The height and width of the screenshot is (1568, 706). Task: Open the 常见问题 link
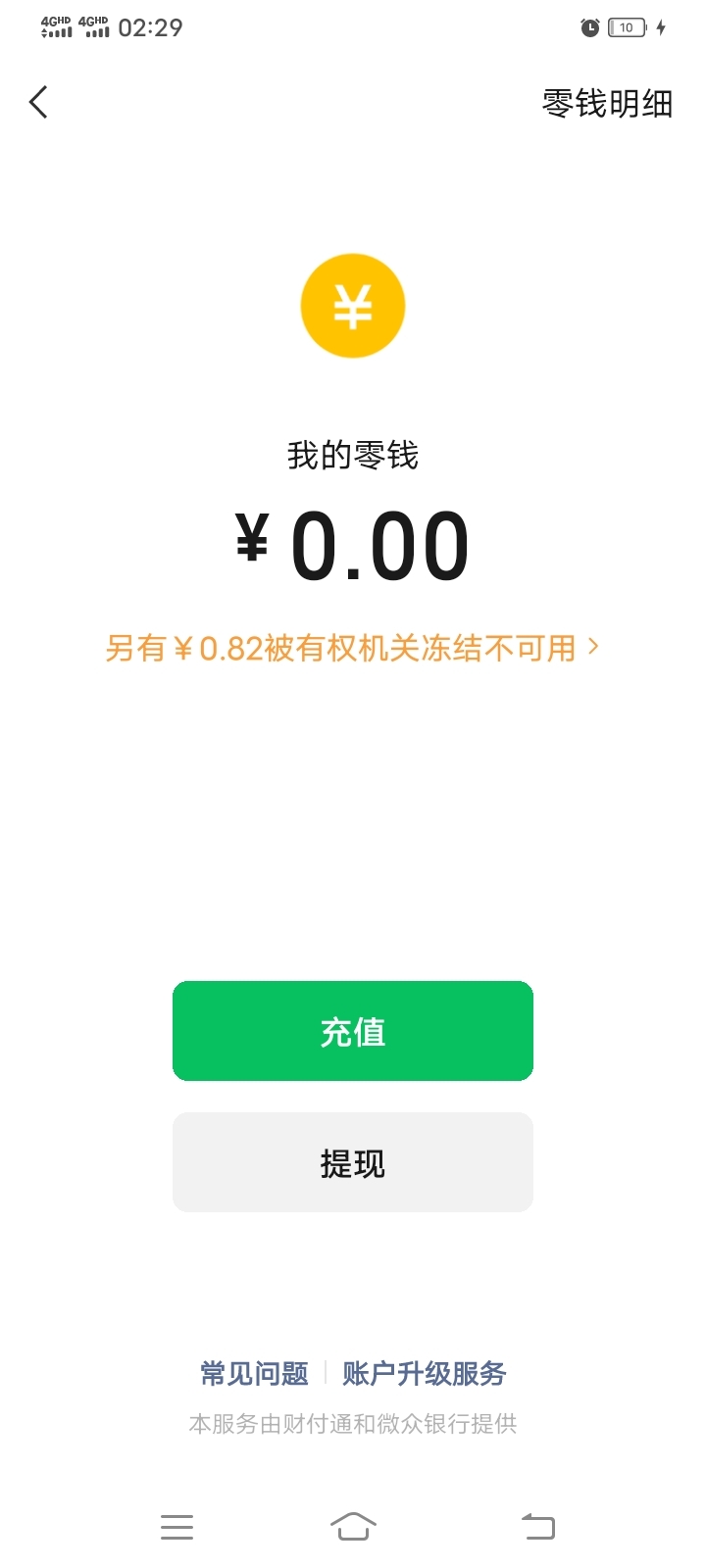254,1374
